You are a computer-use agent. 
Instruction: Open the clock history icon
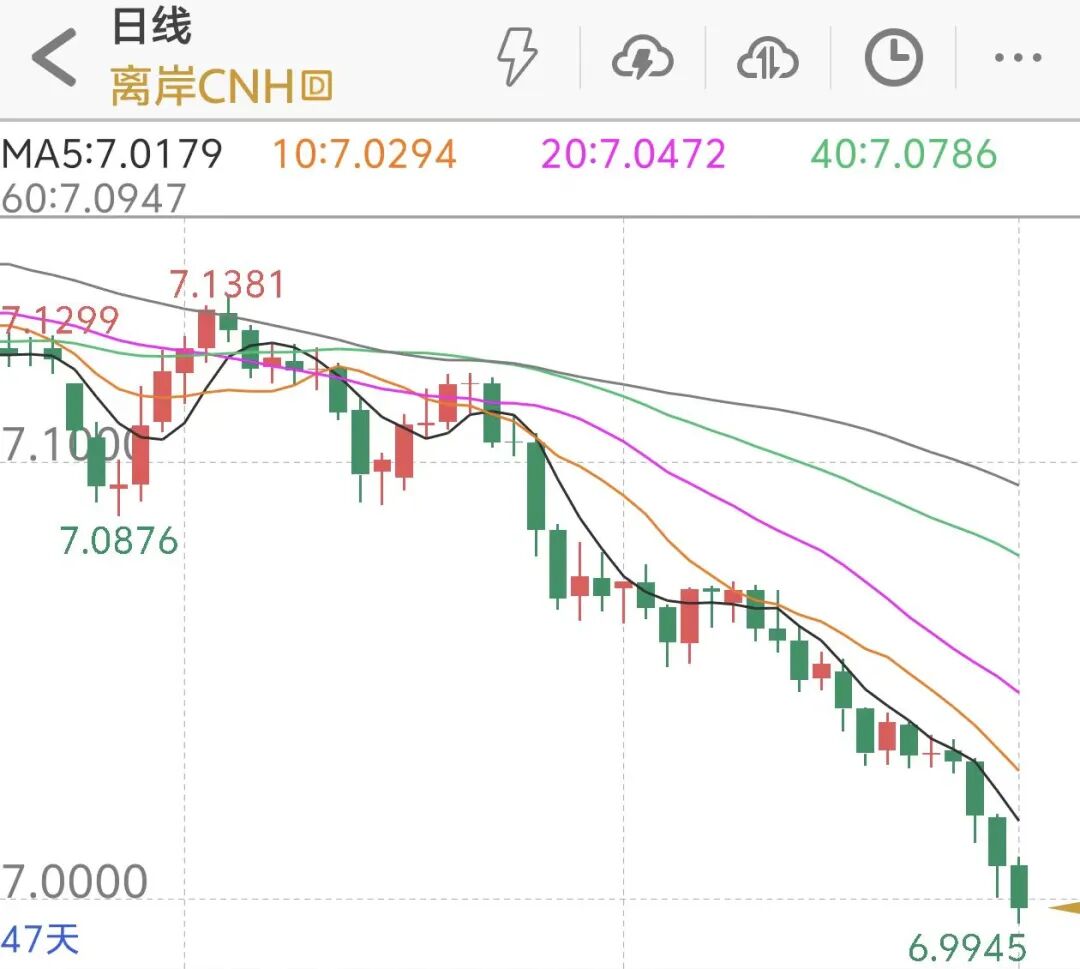click(x=893, y=57)
